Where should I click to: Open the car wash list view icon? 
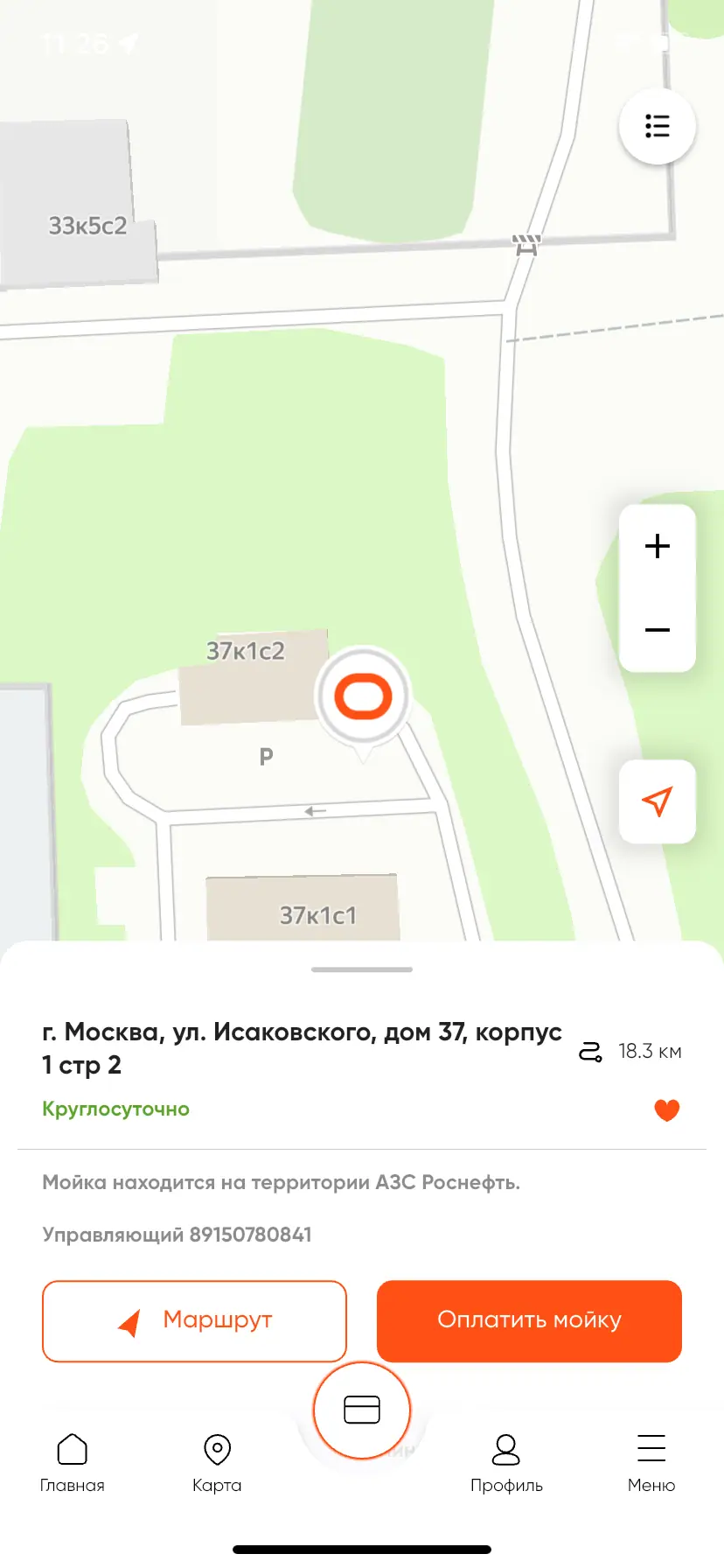(657, 126)
